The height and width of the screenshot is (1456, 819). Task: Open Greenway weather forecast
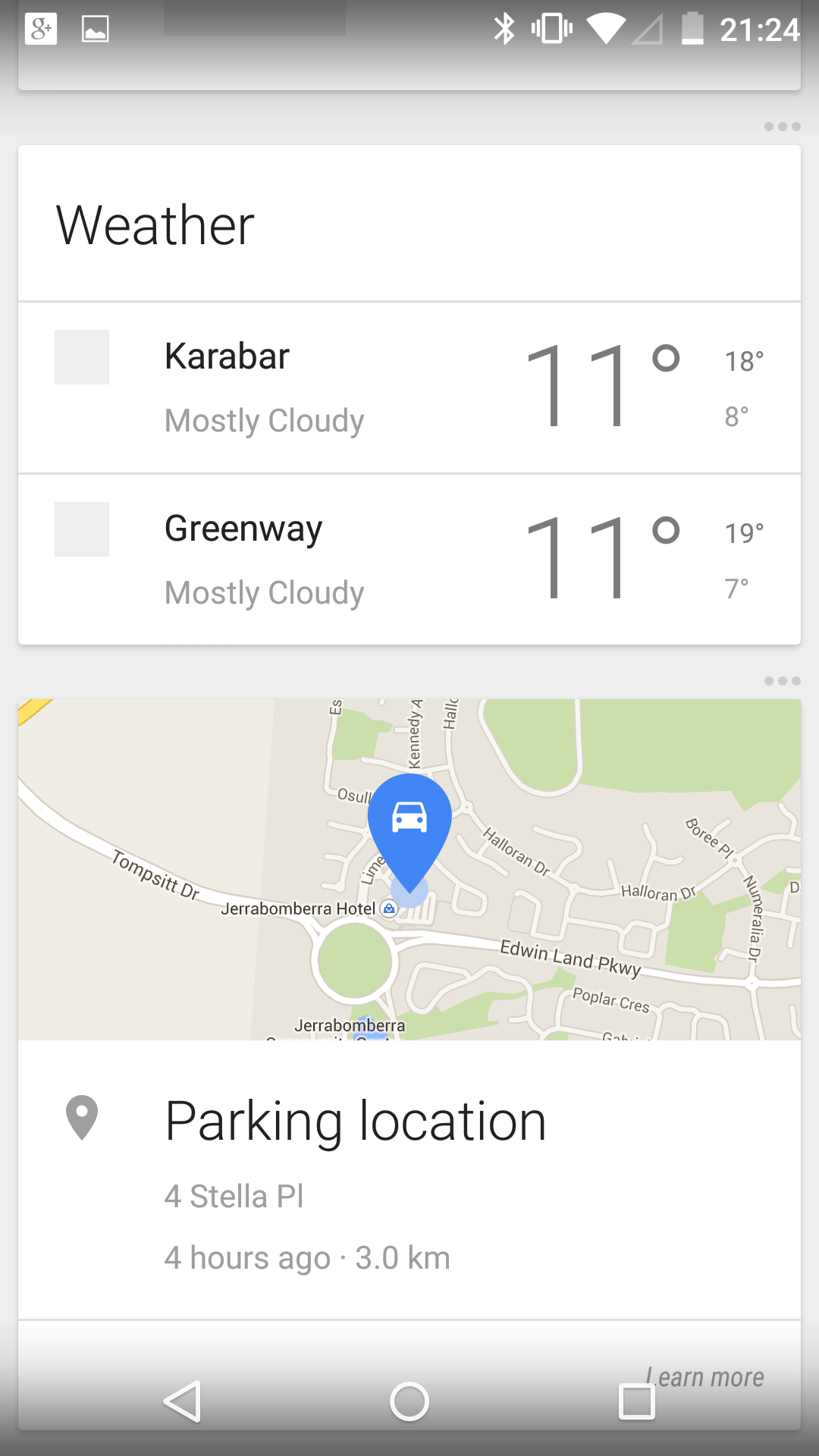[409, 560]
